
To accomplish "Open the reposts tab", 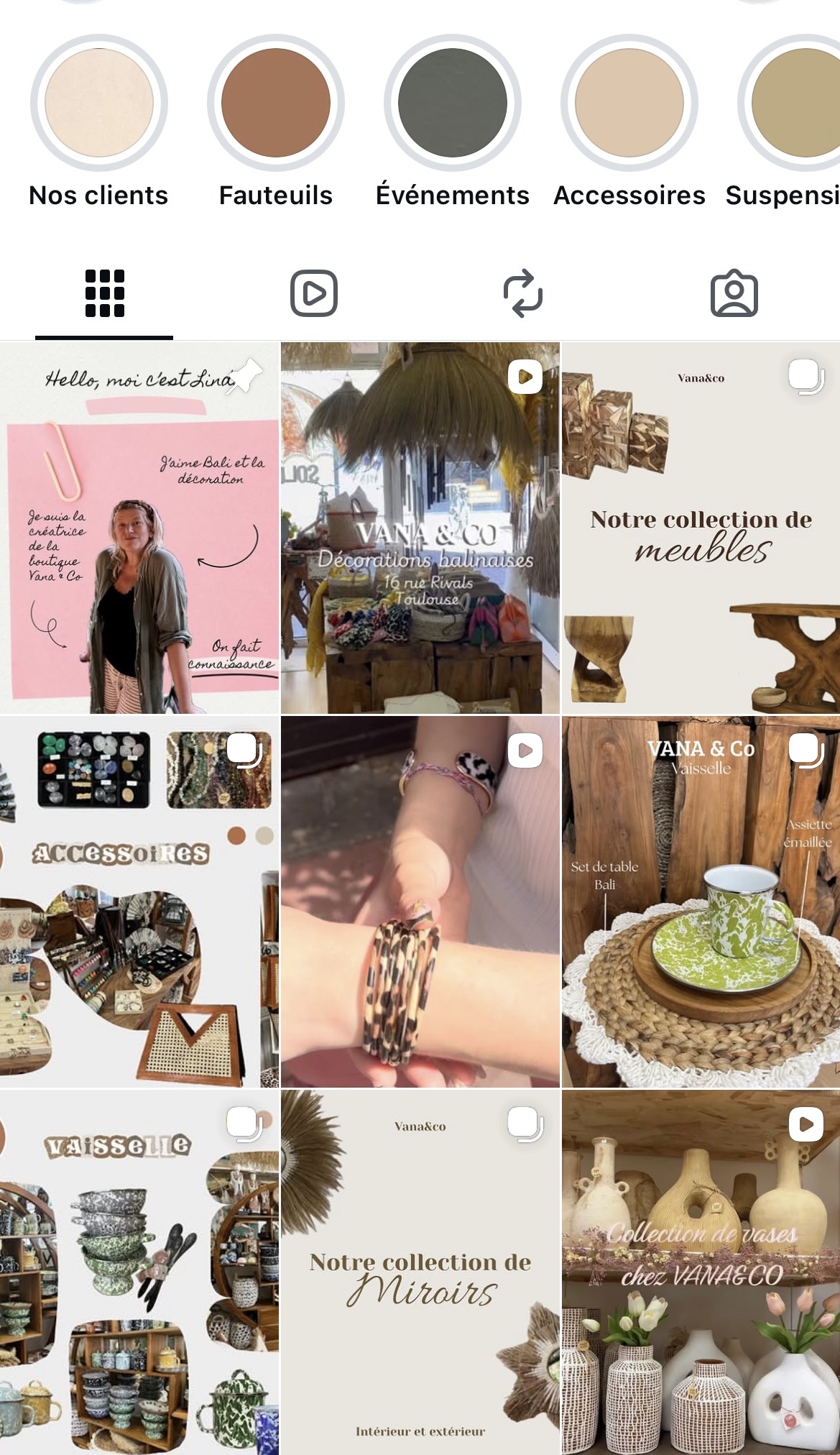I will pyautogui.click(x=523, y=293).
